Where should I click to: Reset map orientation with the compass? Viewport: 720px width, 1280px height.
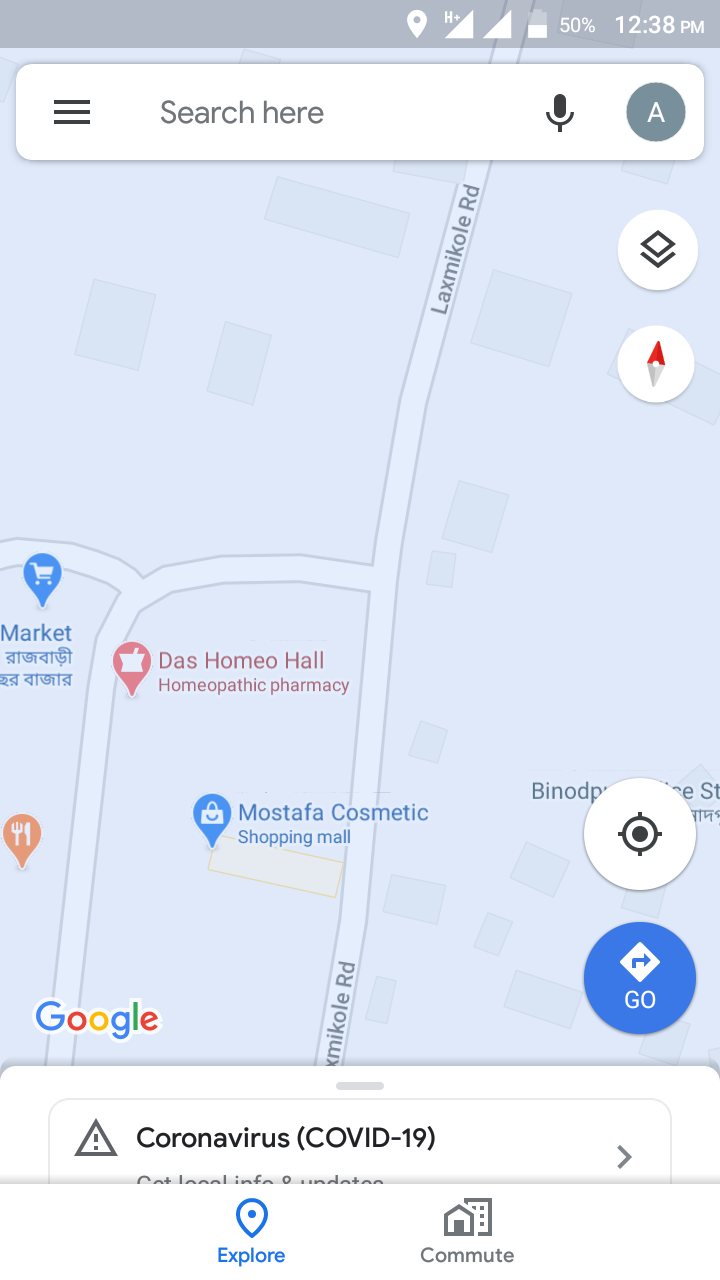656,364
